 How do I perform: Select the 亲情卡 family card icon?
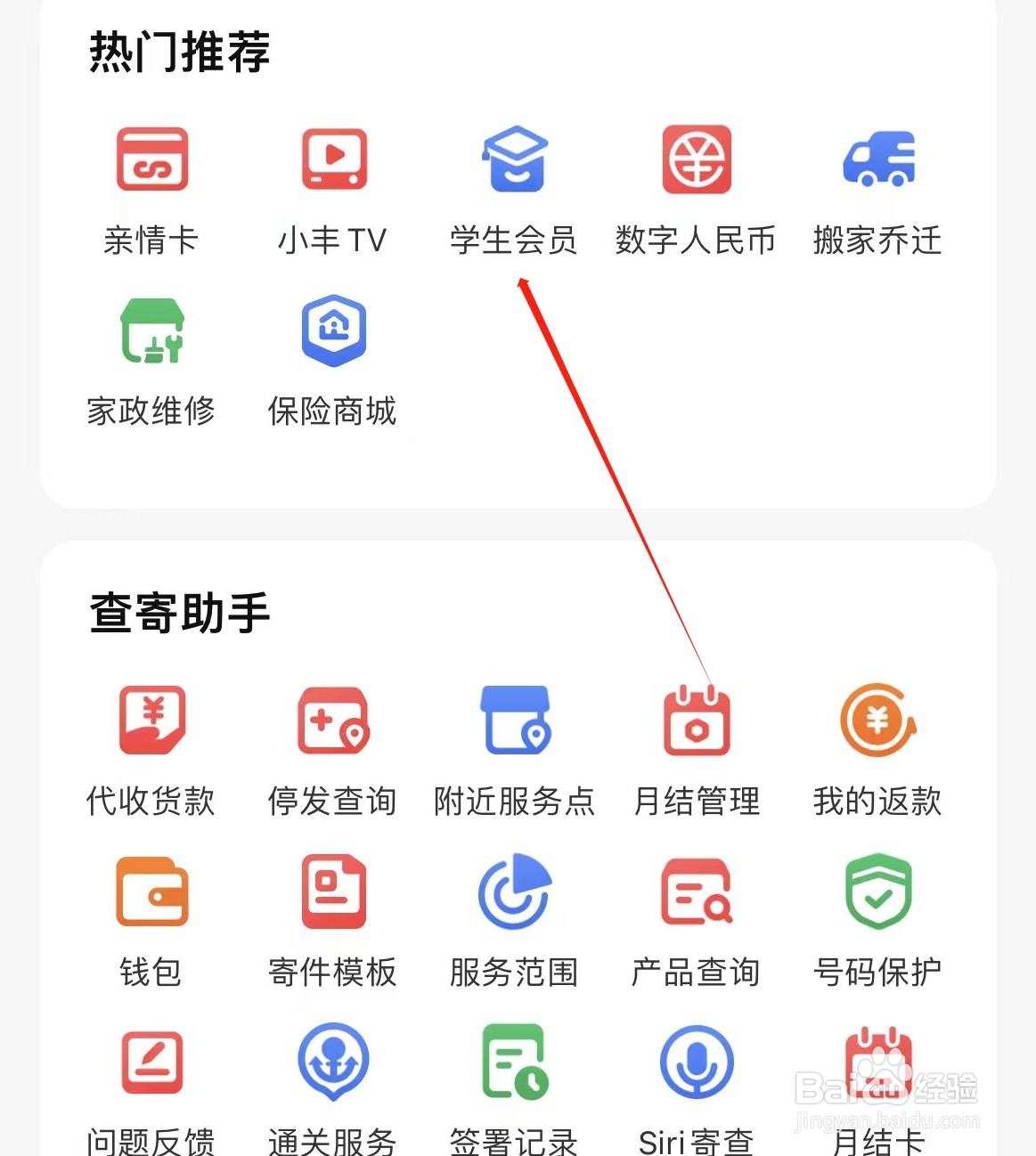pyautogui.click(x=151, y=160)
